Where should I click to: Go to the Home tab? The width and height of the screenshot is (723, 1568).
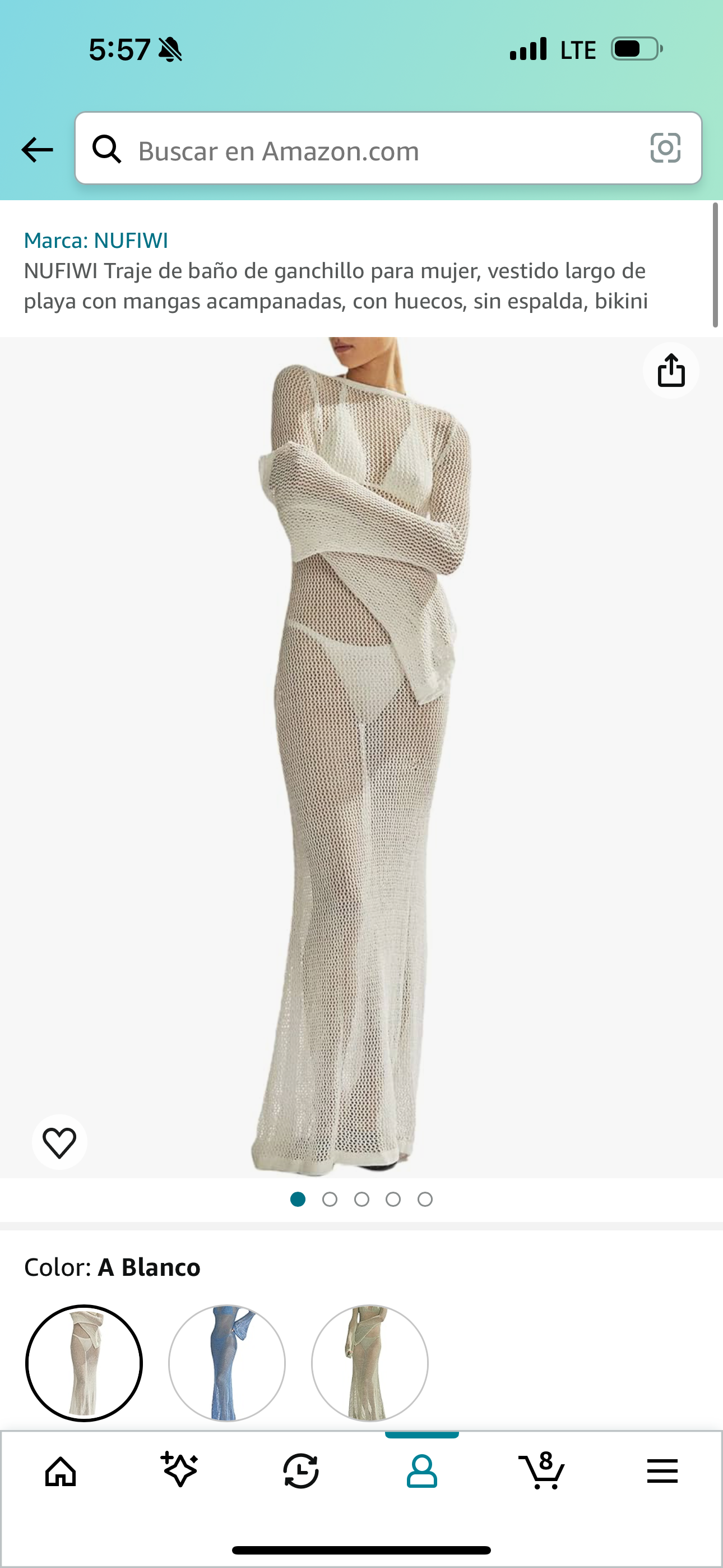pyautogui.click(x=61, y=1472)
